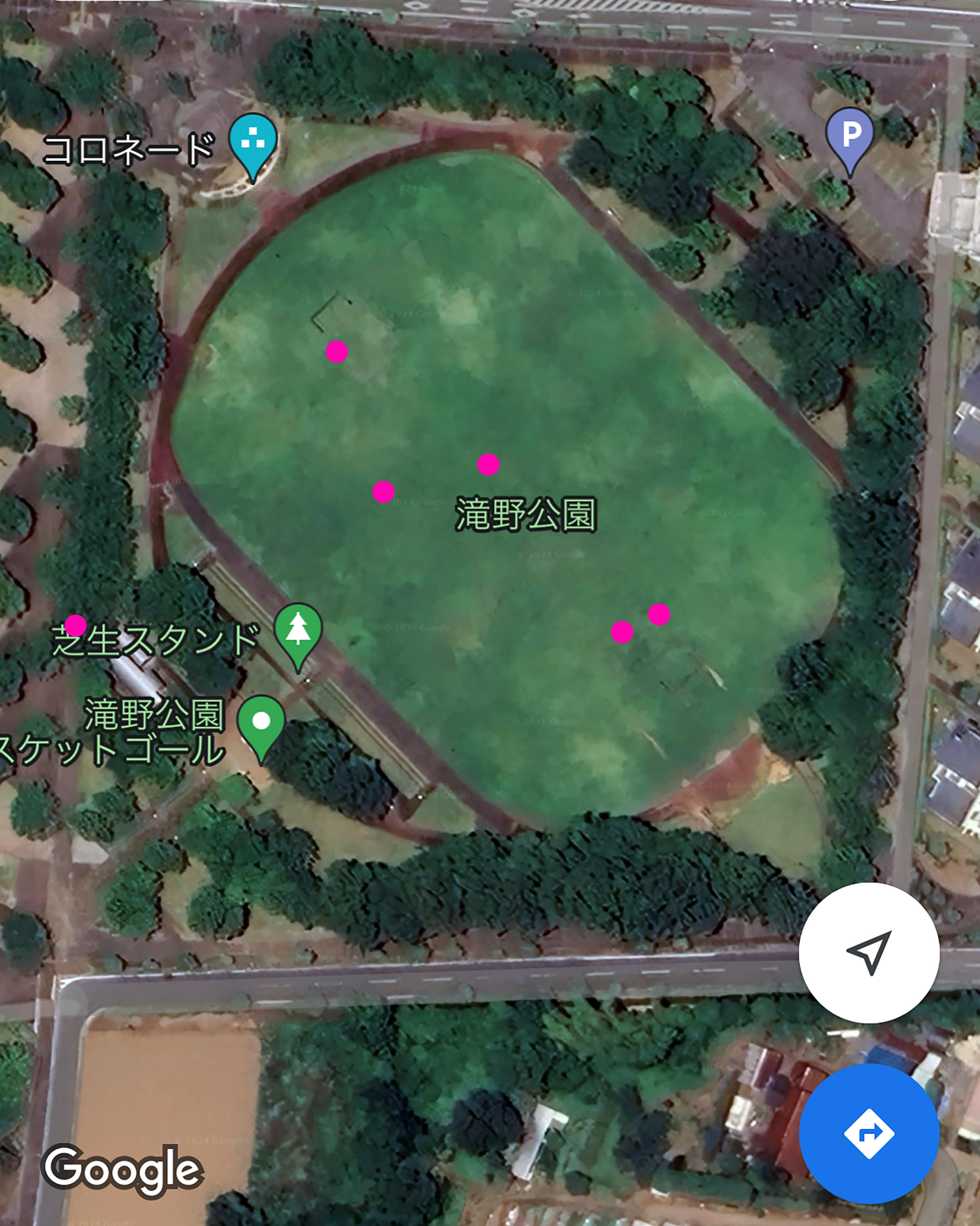Open the 滝野公園 place label
Viewport: 980px width, 1226px height.
tap(526, 515)
